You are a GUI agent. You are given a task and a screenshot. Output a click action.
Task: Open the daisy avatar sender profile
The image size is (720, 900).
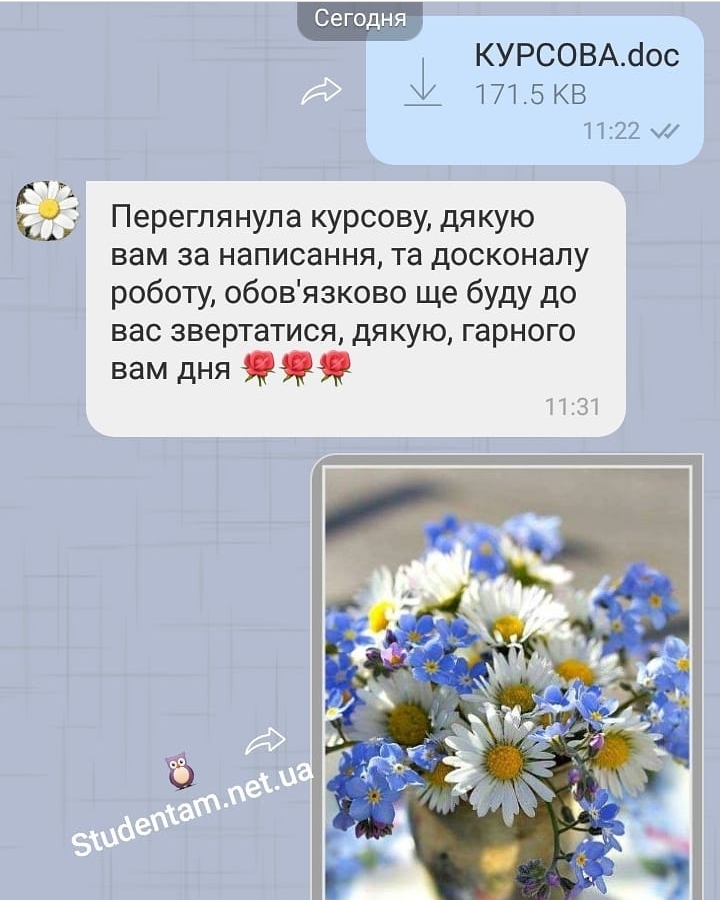click(47, 210)
